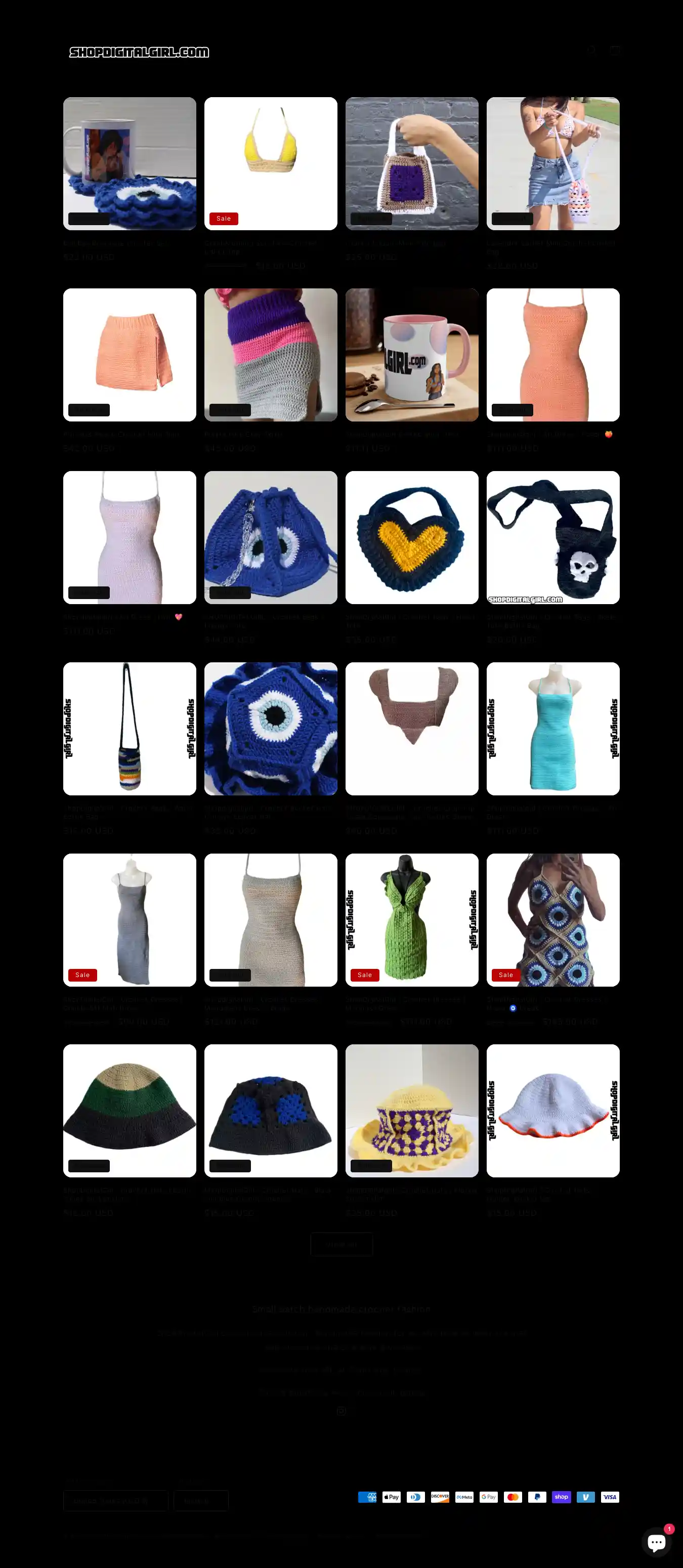
Task: Open the blue evil eye bucket bag
Action: pyautogui.click(x=270, y=537)
